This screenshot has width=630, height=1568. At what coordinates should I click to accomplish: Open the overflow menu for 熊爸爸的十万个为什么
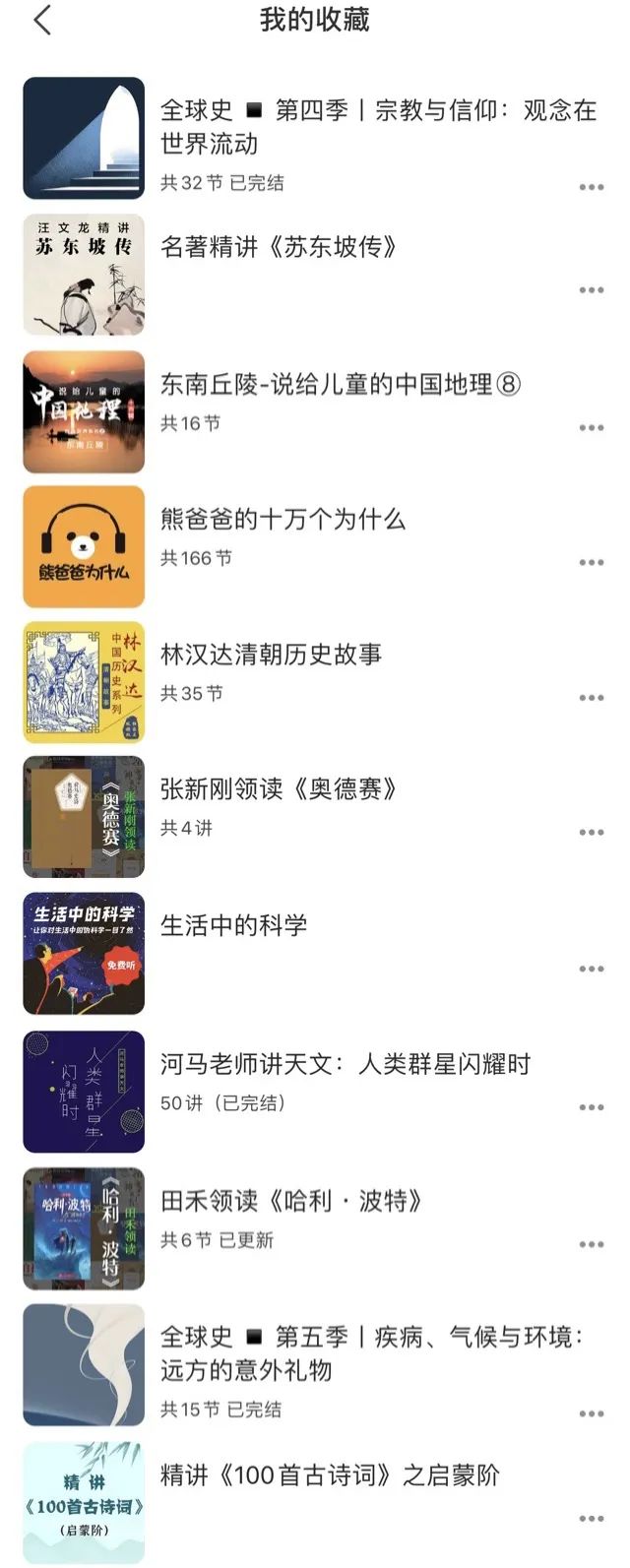point(591,563)
